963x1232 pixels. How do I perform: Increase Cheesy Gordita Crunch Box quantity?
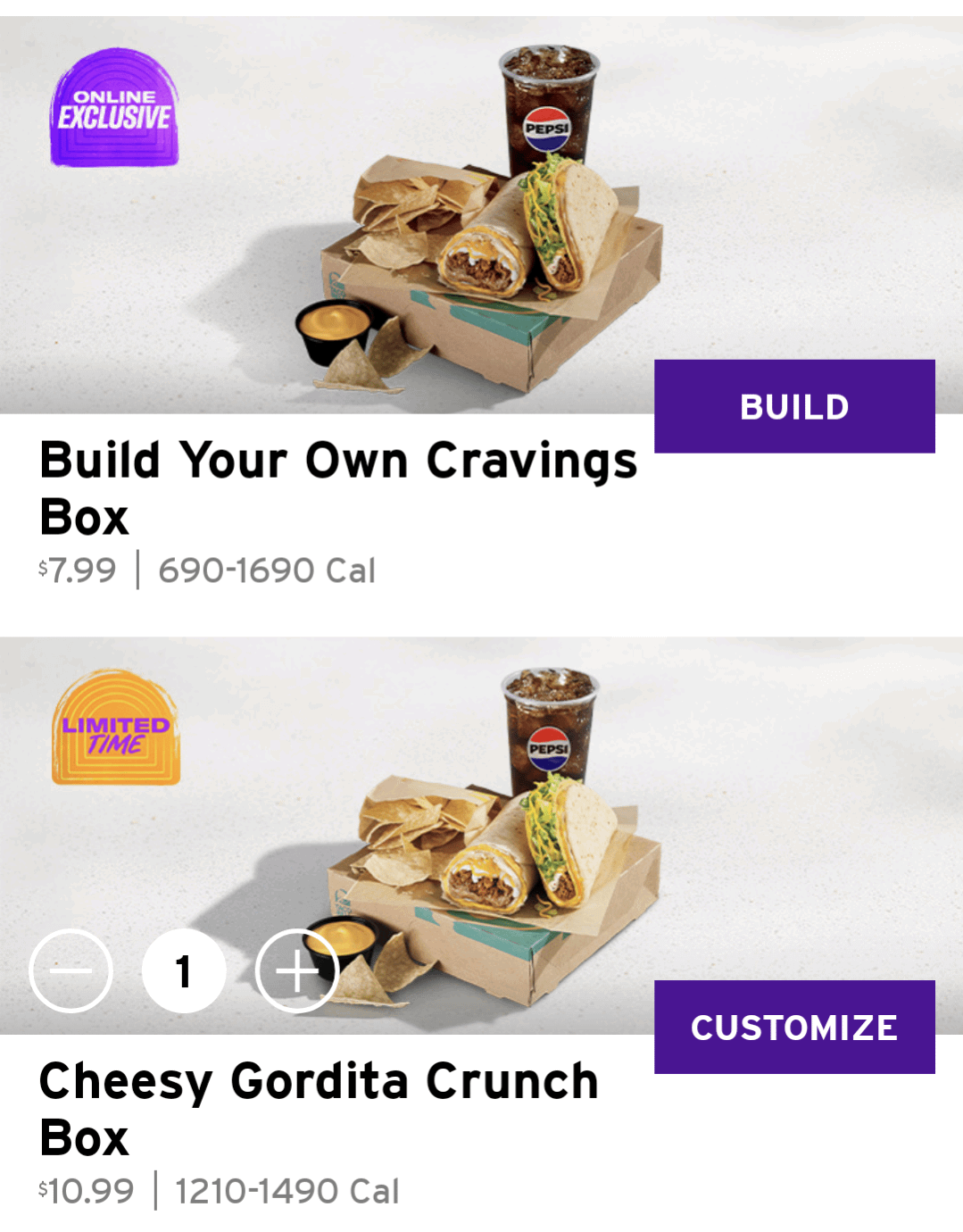[297, 971]
